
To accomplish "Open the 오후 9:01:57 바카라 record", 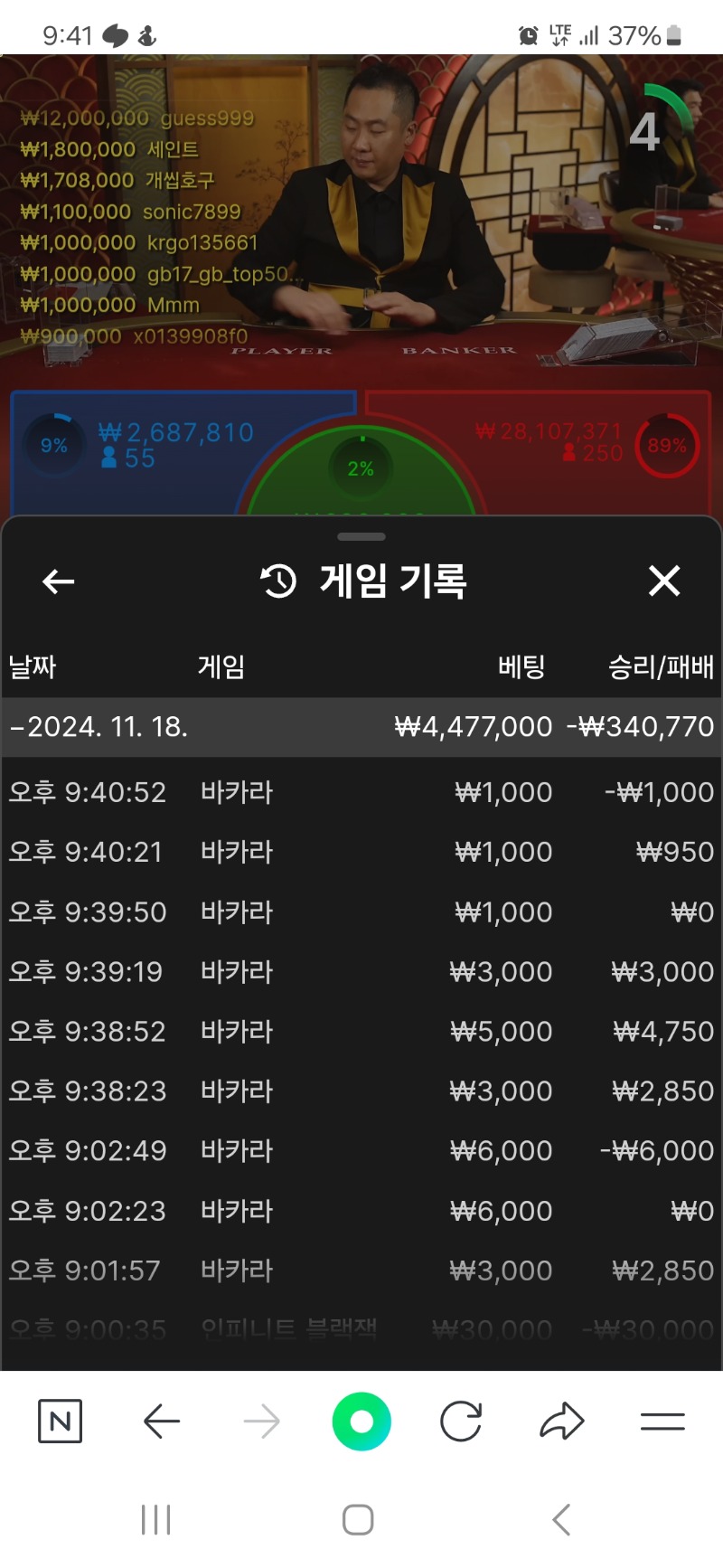I will [x=361, y=1270].
